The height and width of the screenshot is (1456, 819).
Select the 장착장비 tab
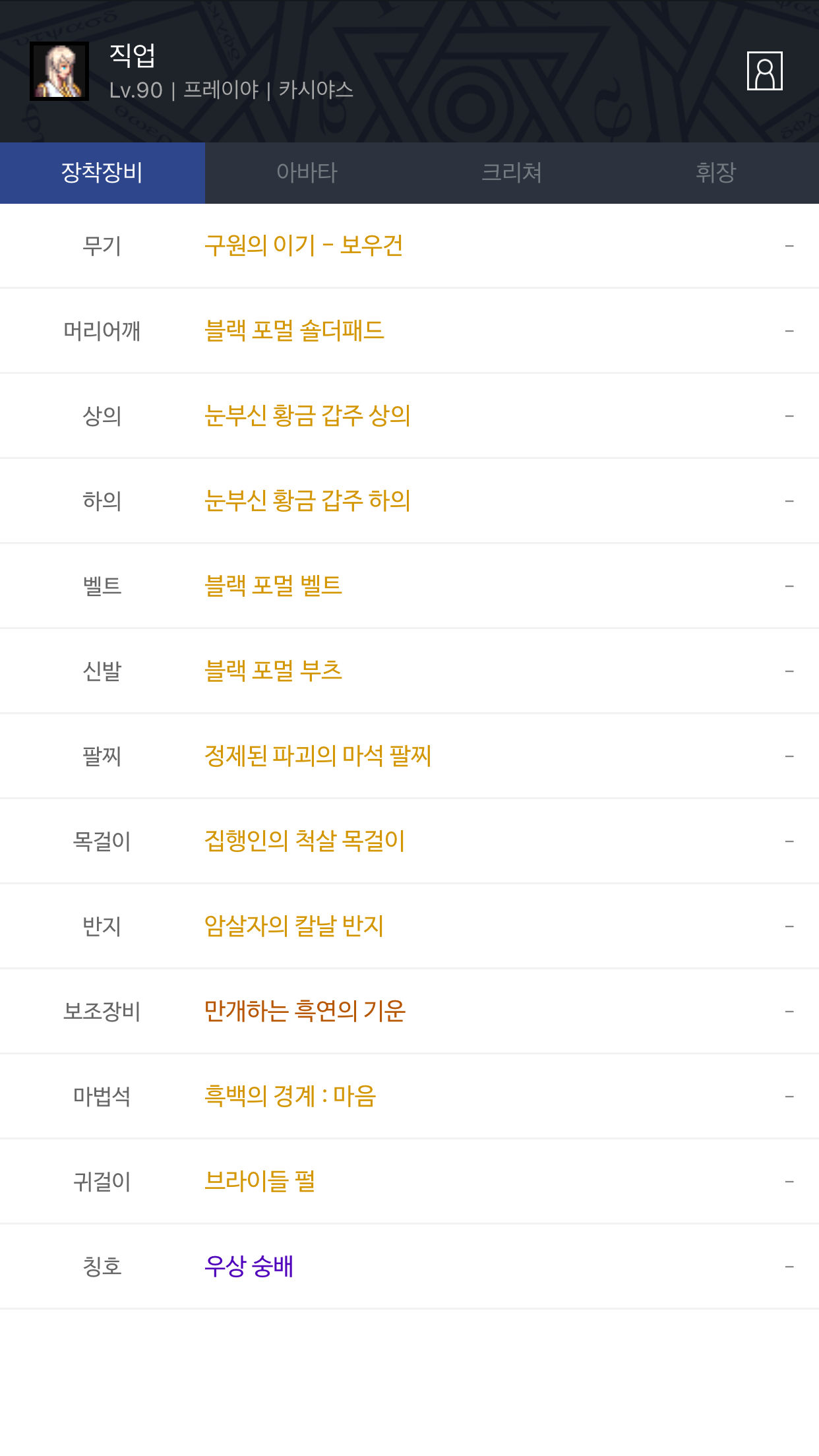tap(102, 173)
